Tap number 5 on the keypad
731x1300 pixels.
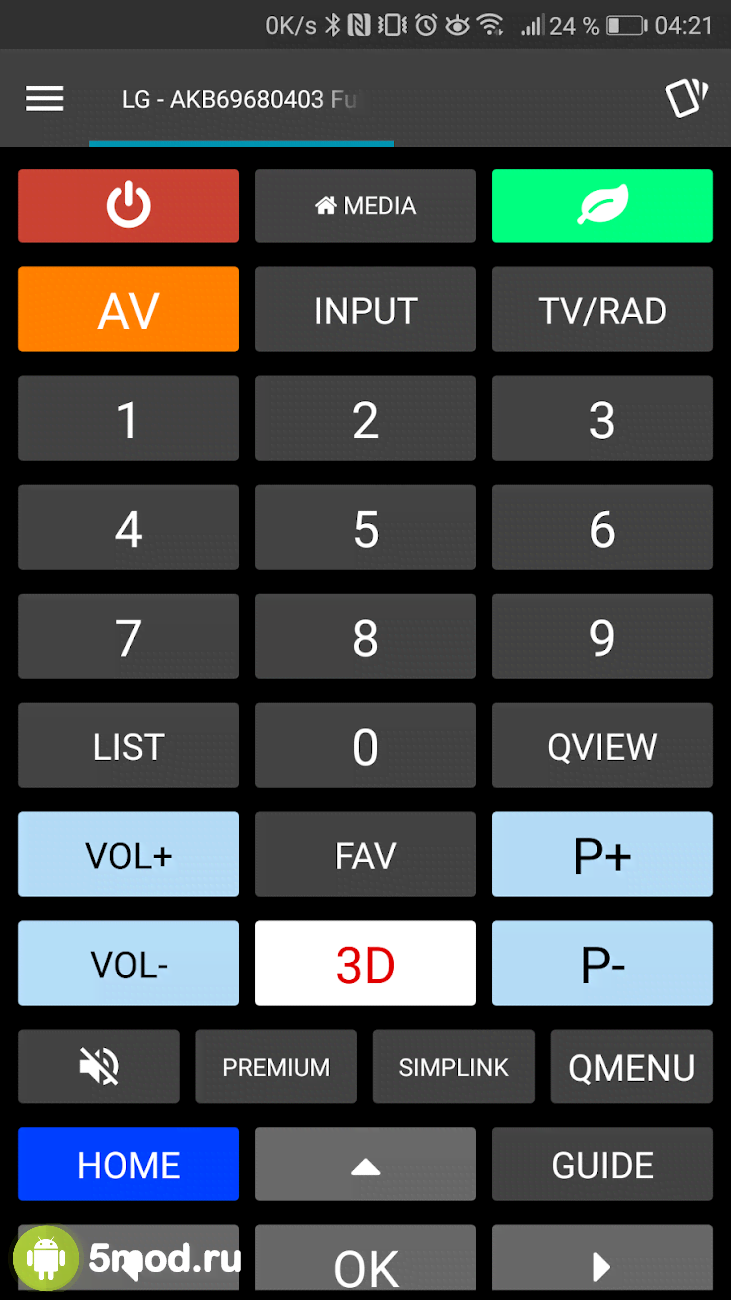click(x=365, y=529)
